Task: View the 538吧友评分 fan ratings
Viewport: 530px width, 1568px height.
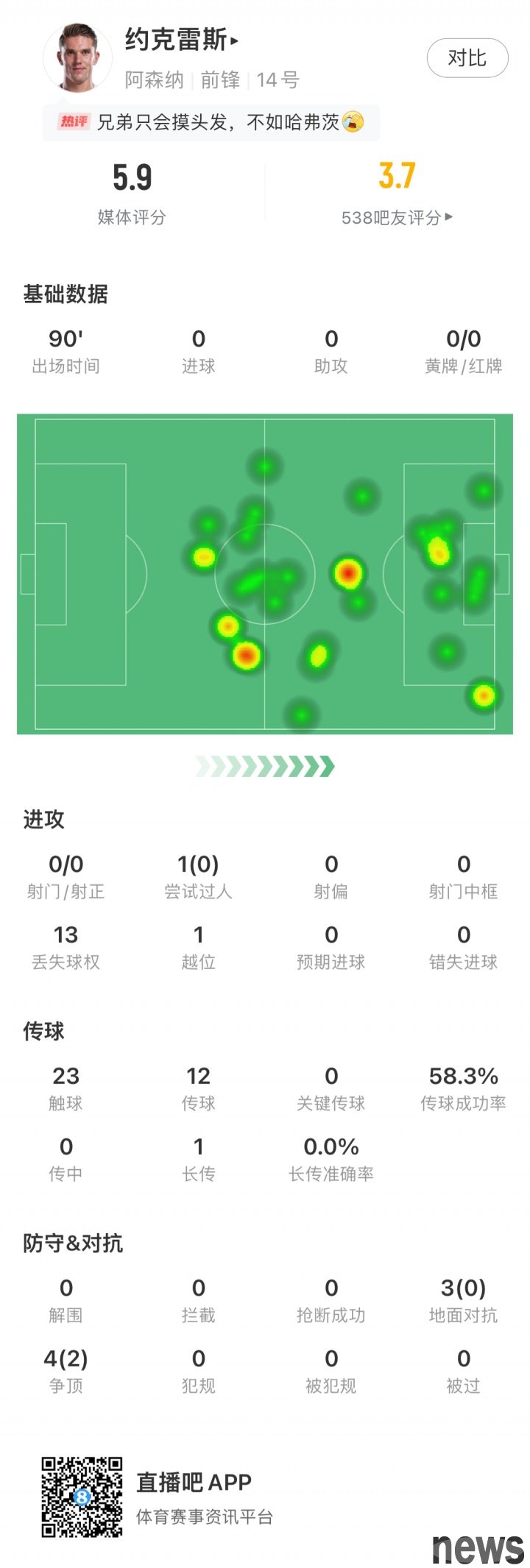Action: click(x=397, y=217)
